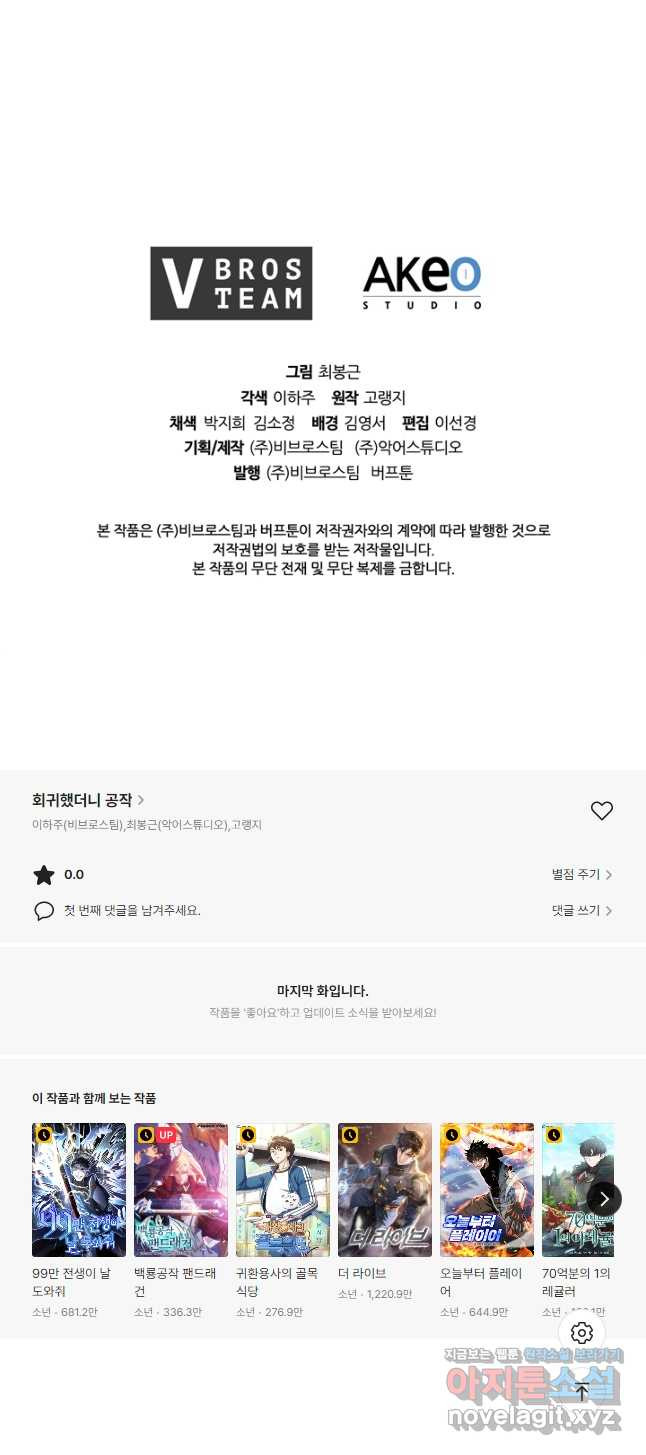Open 더 라이브 webtoon

[x=385, y=1190]
